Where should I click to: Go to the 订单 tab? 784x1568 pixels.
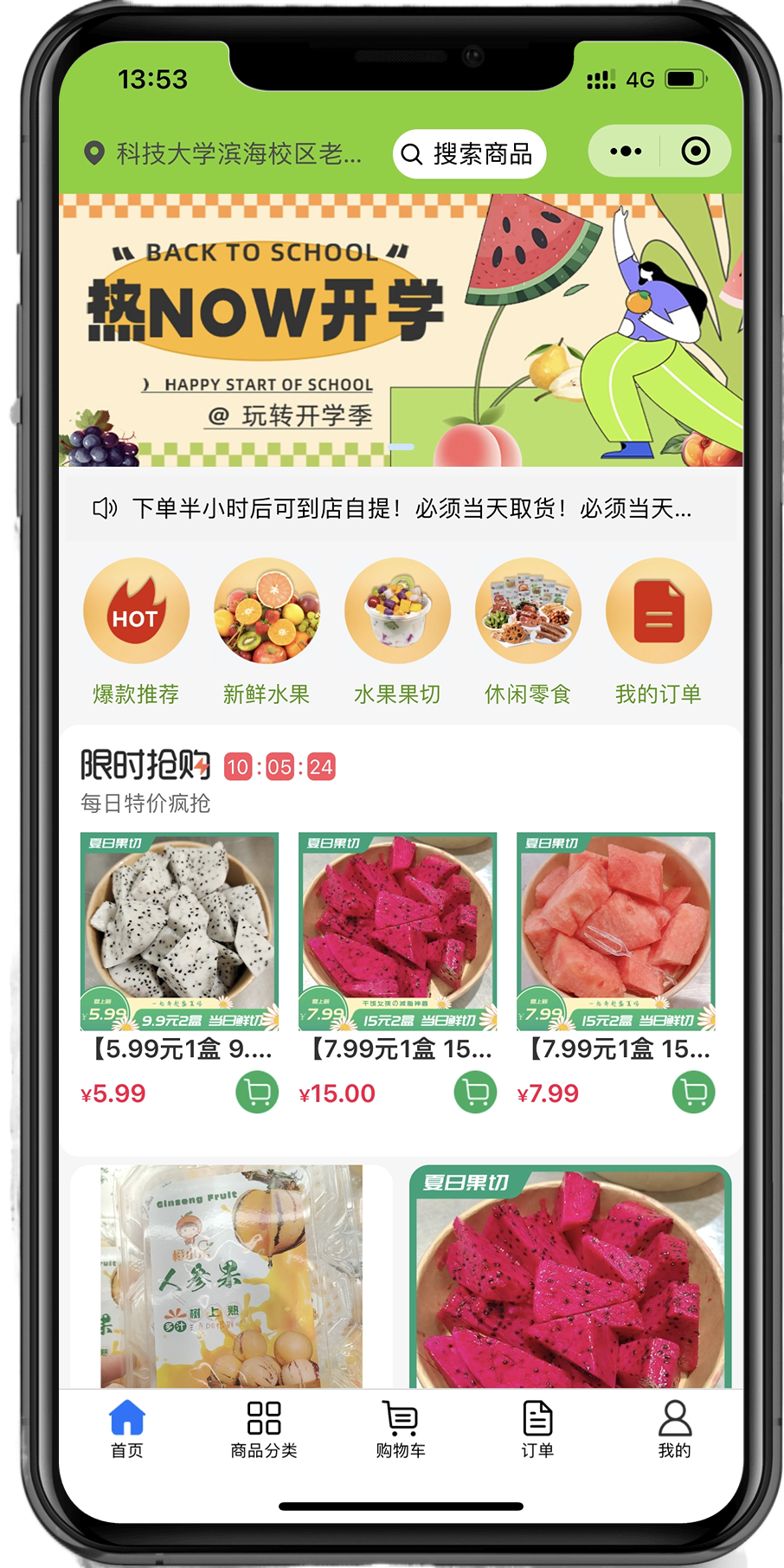537,1429
